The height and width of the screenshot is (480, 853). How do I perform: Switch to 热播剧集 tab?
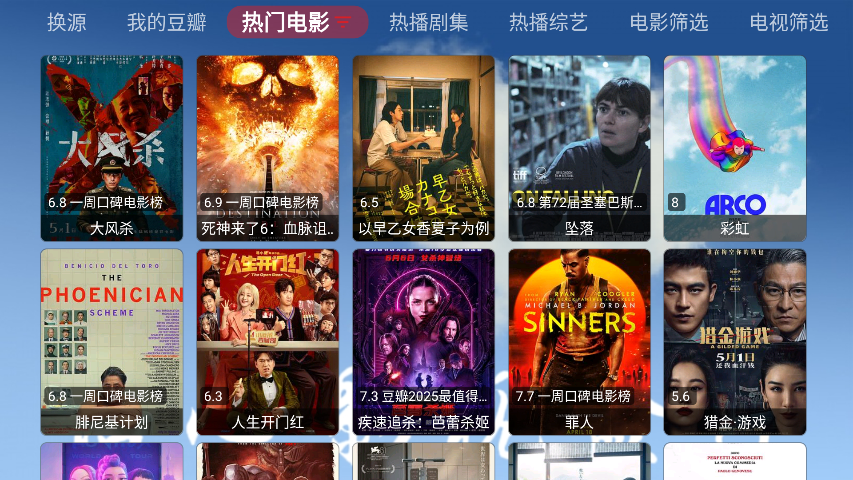pyautogui.click(x=428, y=22)
